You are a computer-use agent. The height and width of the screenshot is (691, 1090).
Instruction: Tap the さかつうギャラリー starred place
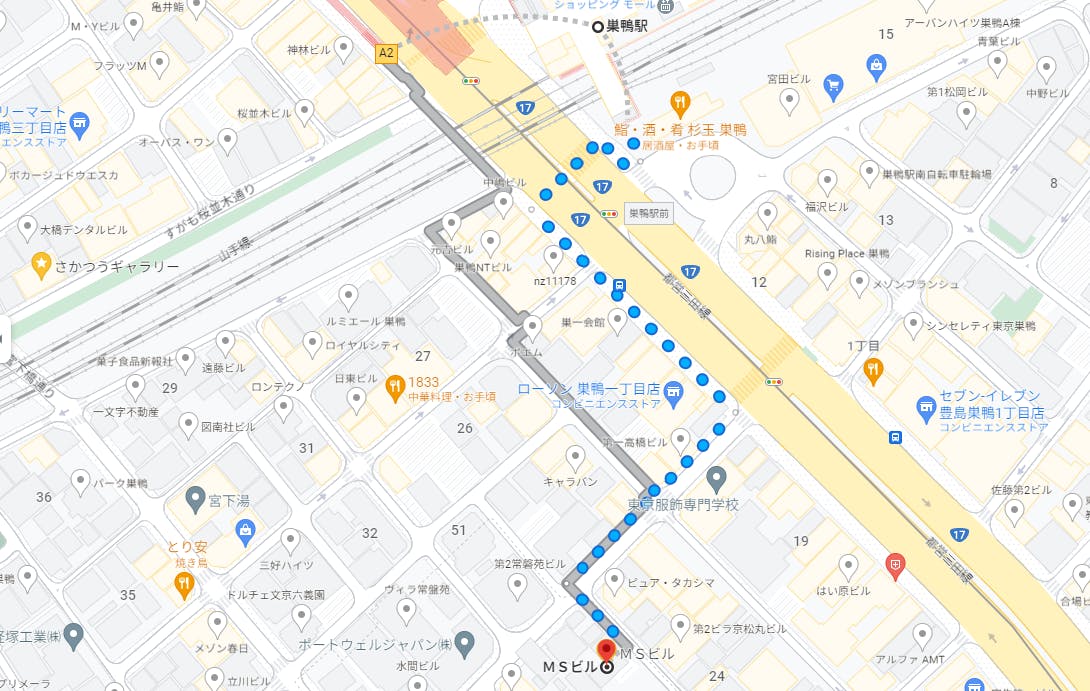(x=41, y=266)
